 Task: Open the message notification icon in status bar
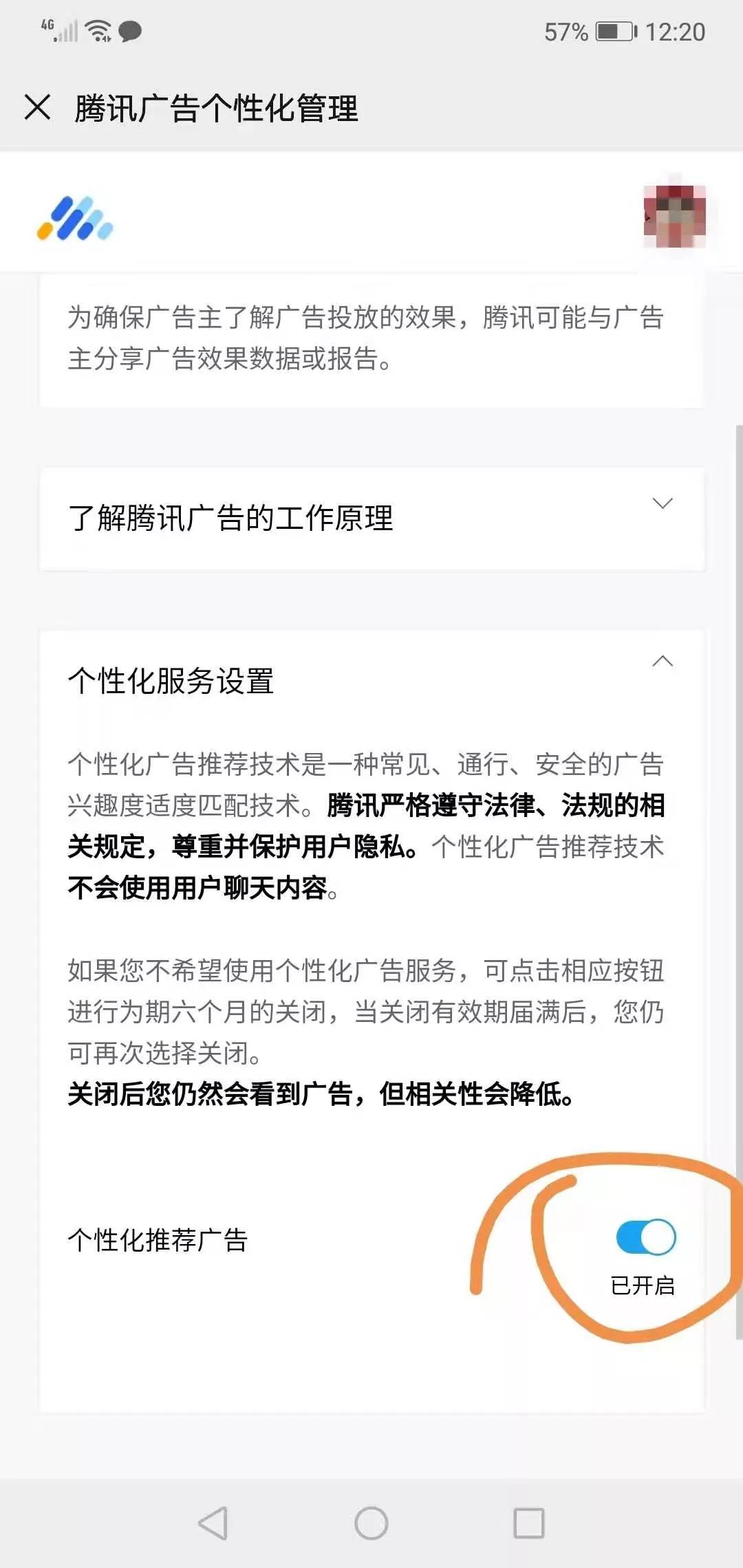(x=132, y=32)
